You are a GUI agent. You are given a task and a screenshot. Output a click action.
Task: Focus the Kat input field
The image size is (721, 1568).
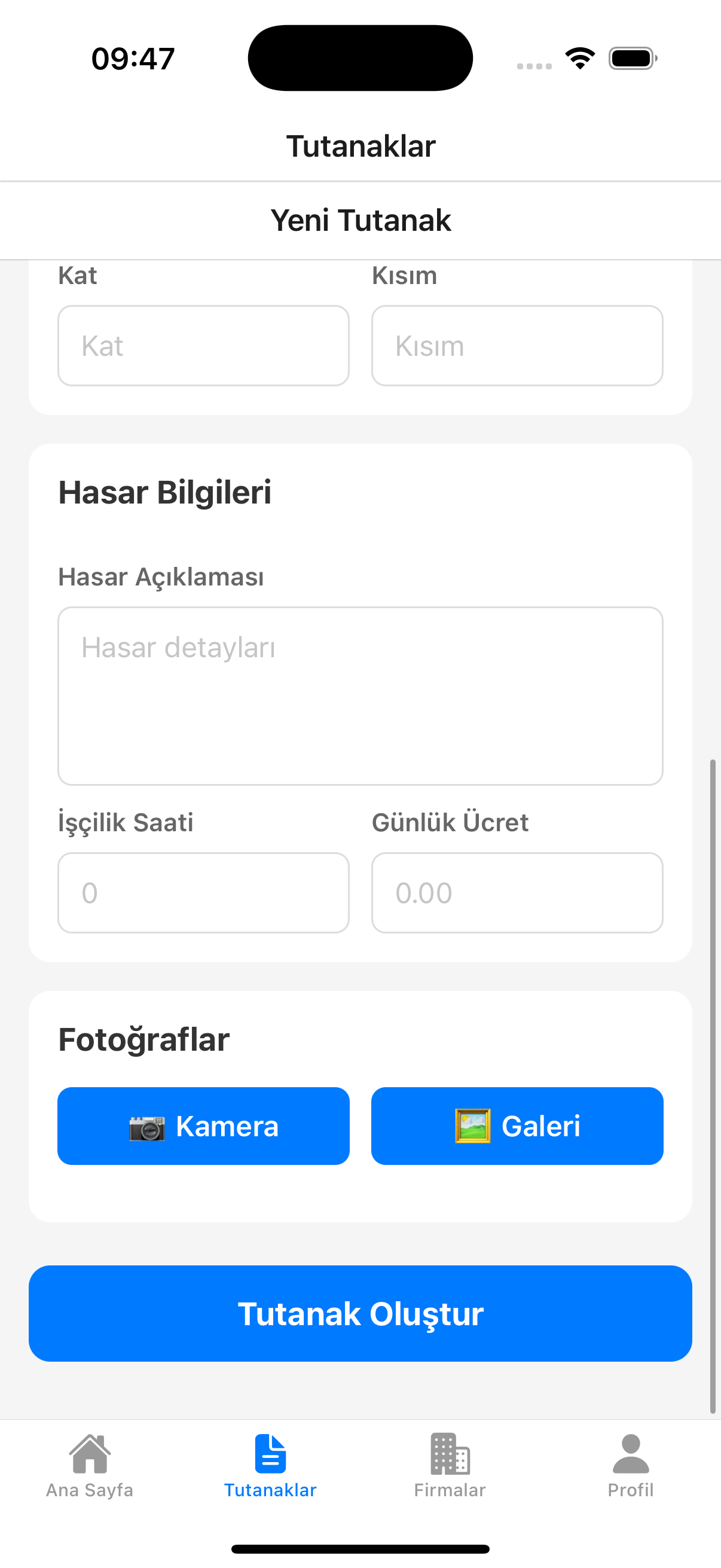pyautogui.click(x=203, y=344)
